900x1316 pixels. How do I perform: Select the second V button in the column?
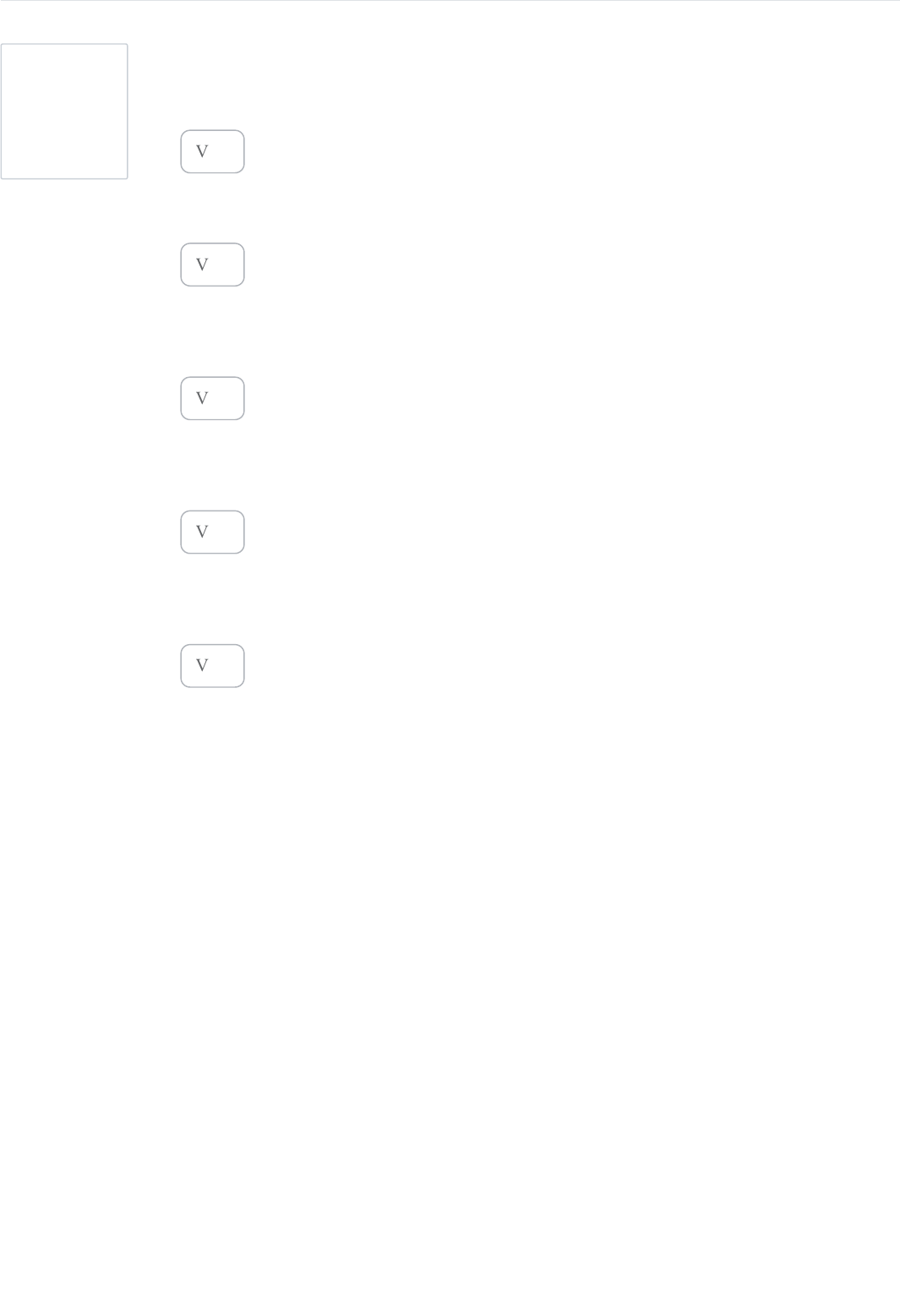[x=212, y=265]
